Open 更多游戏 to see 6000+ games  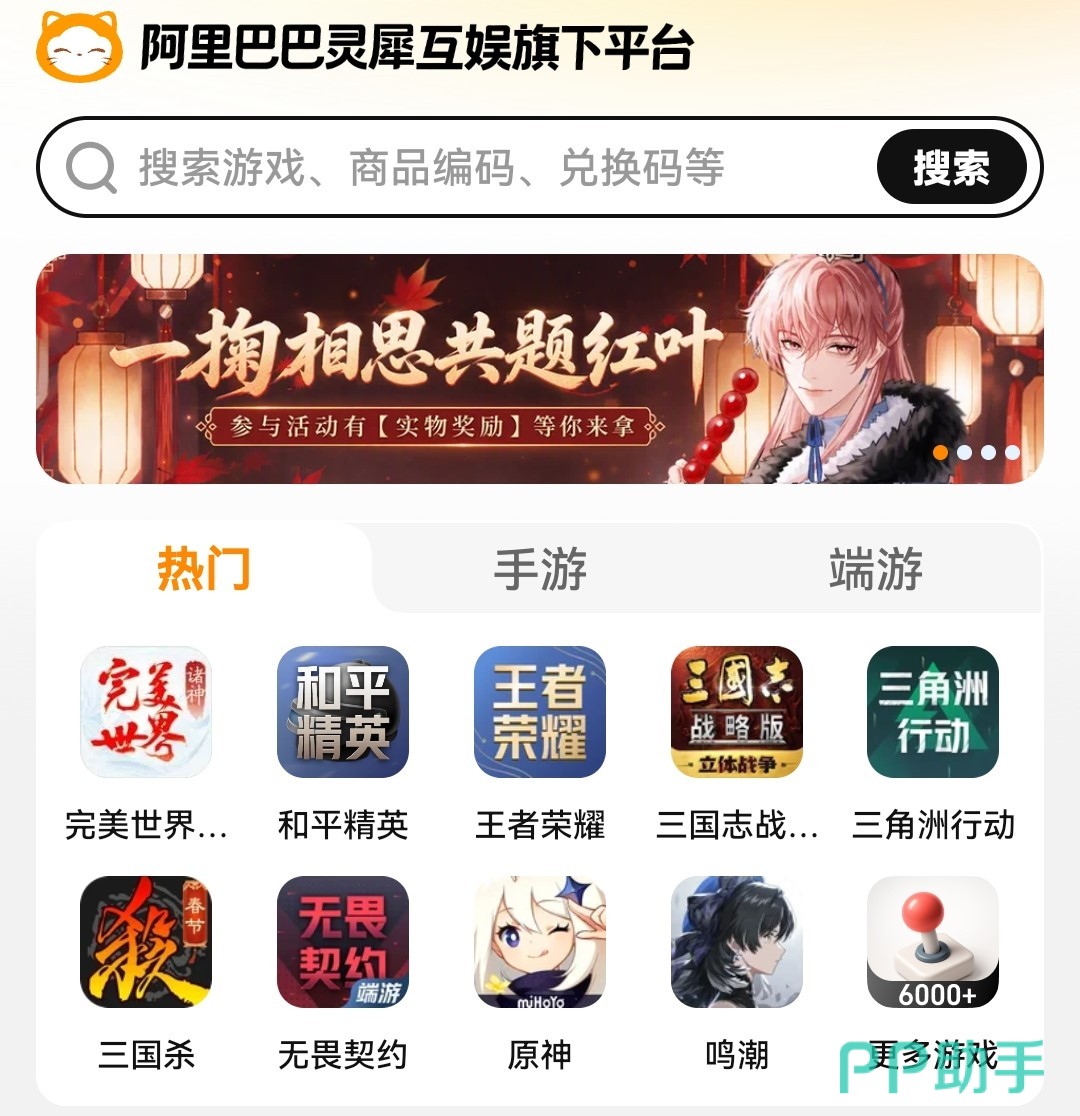pyautogui.click(x=933, y=974)
